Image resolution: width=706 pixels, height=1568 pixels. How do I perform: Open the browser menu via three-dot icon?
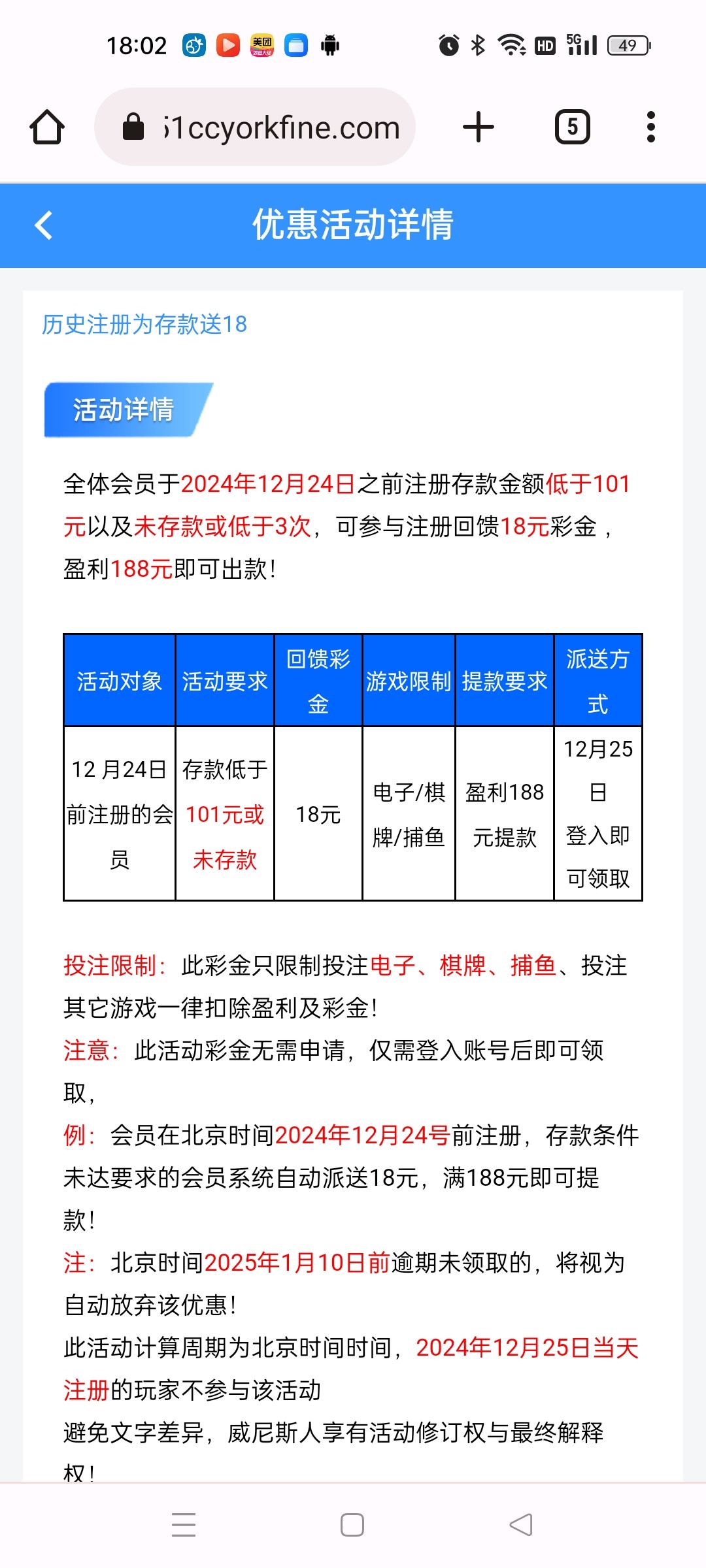pos(651,126)
